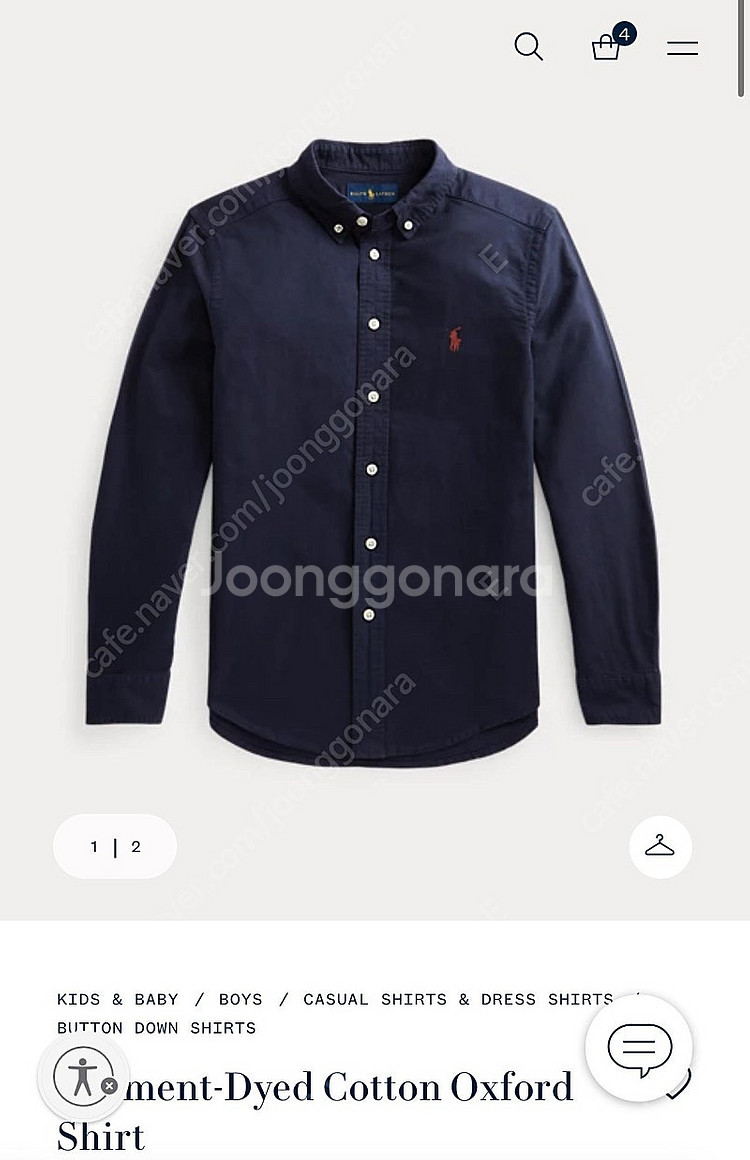Start a live chat via the chat bubble
Screen dimensions: 750x1160
[x=639, y=1047]
